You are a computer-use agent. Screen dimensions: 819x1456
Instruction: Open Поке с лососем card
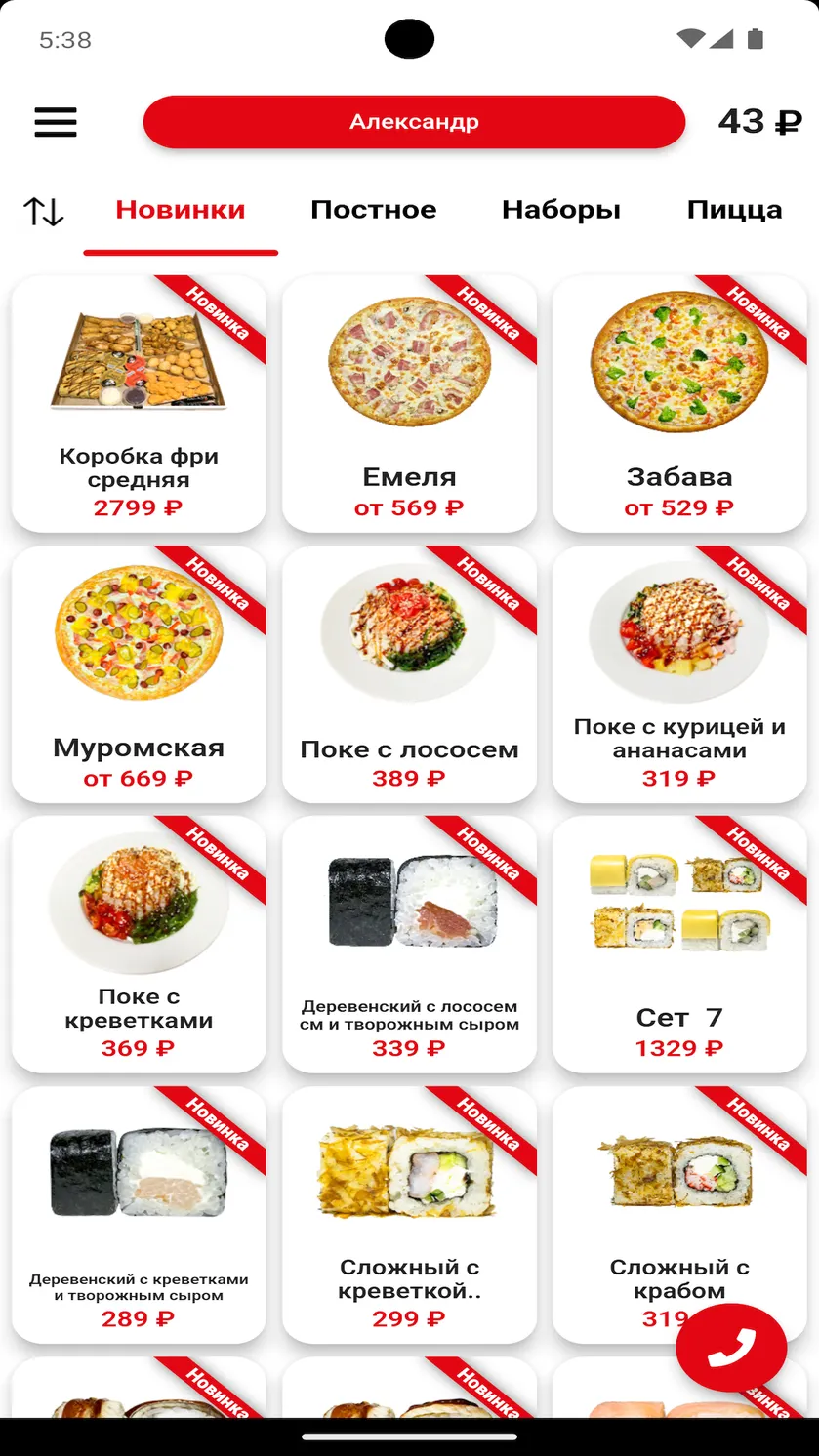tap(409, 673)
